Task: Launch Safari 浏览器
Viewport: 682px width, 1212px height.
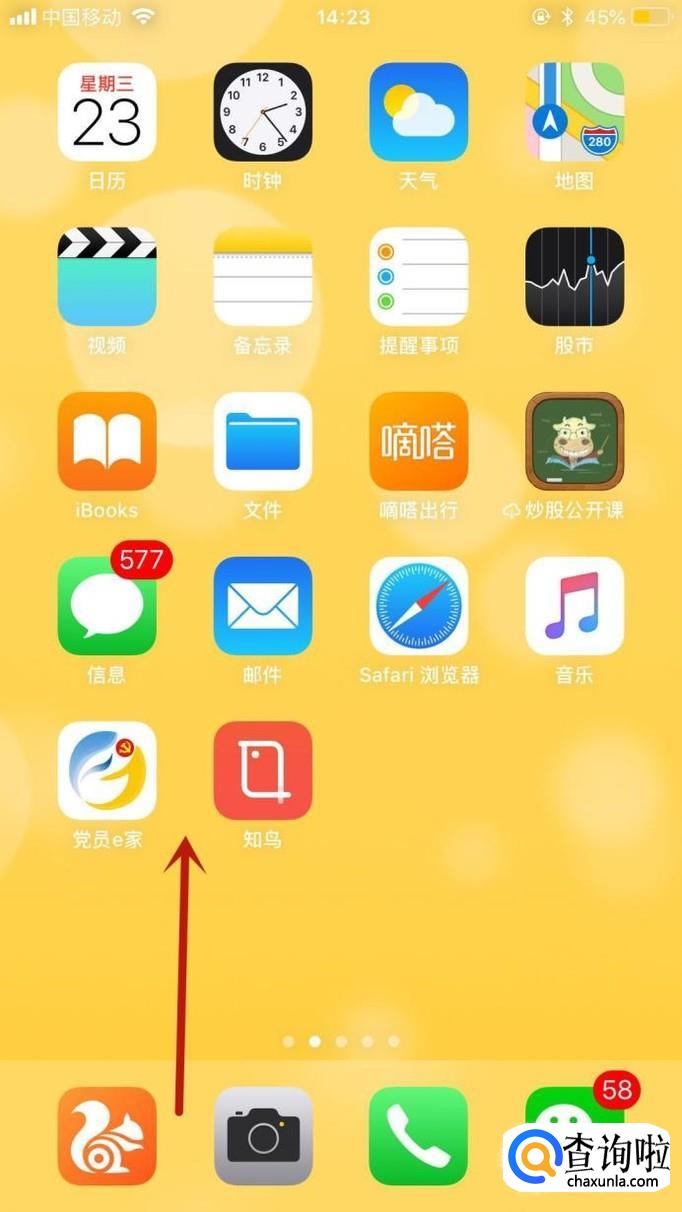Action: 419,606
